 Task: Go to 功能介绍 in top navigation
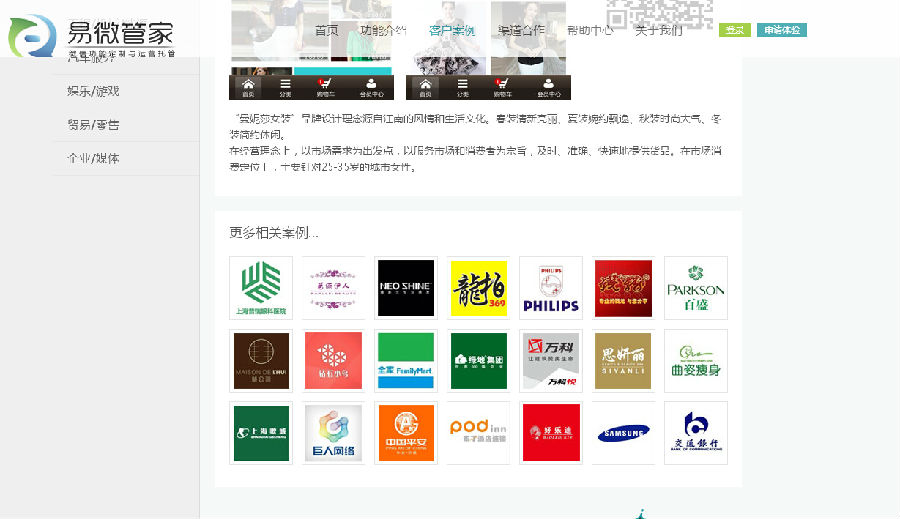coord(383,30)
